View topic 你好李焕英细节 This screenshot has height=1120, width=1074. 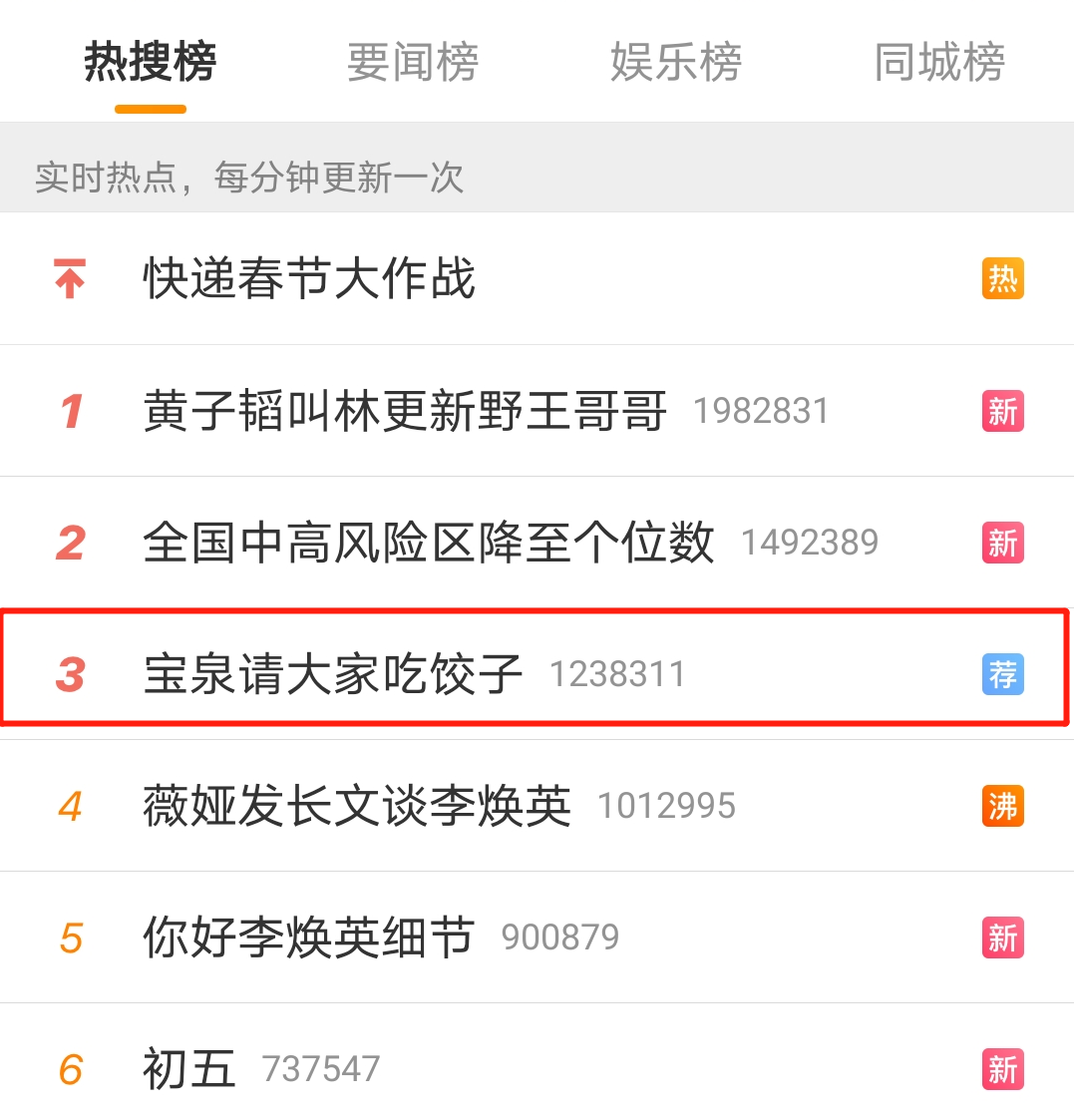click(309, 937)
